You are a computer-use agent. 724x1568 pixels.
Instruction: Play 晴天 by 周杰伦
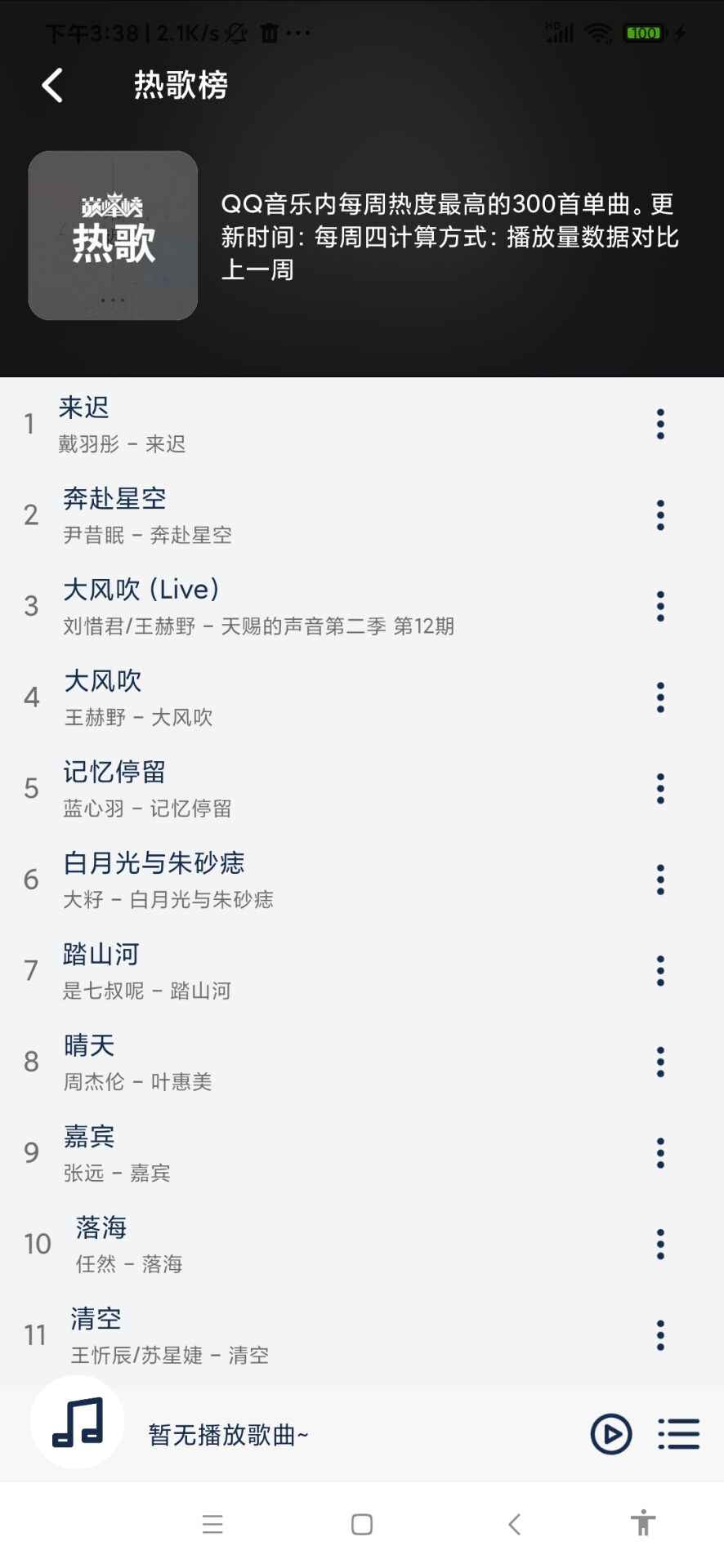(x=245, y=1062)
